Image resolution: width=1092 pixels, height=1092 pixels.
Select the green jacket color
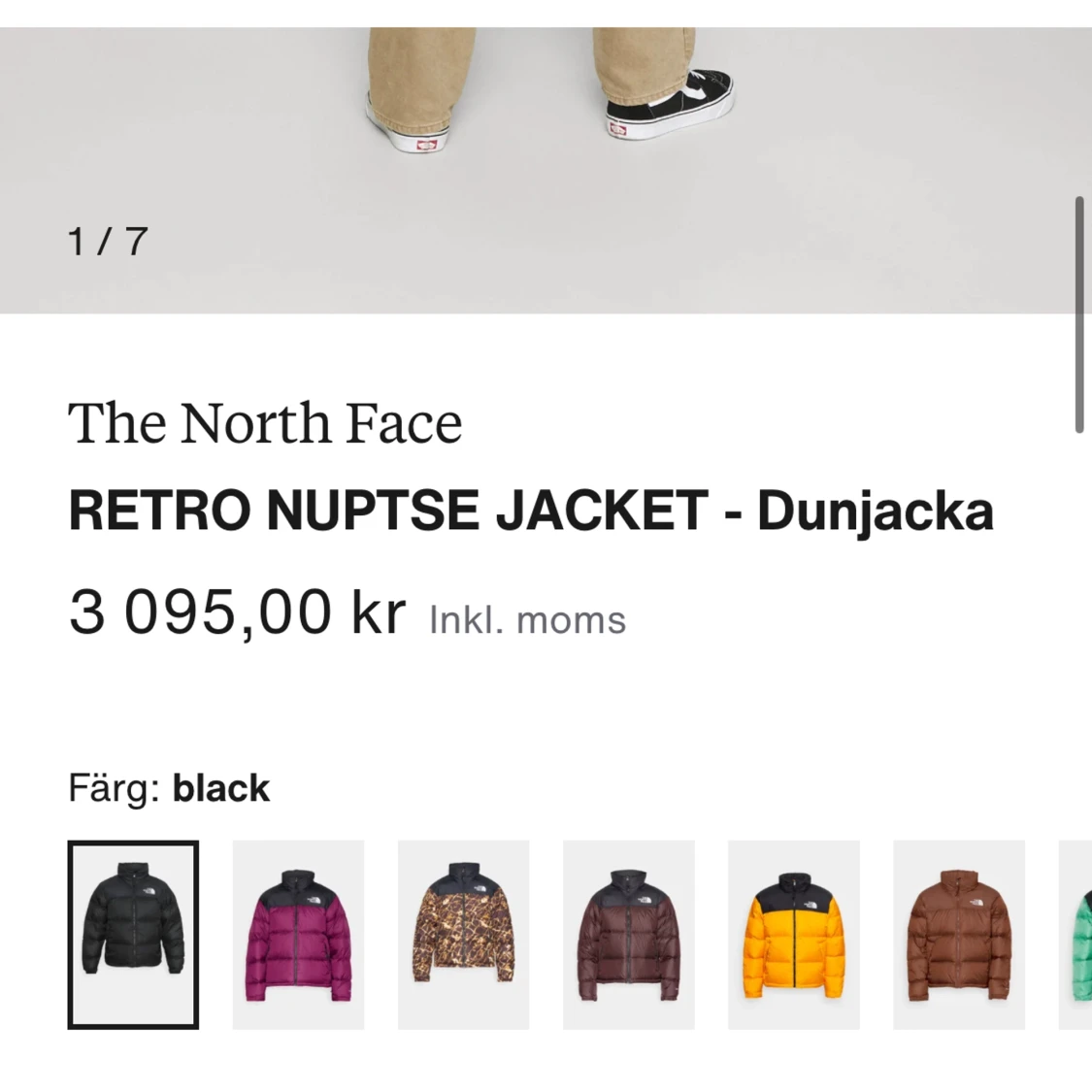[x=1077, y=934]
